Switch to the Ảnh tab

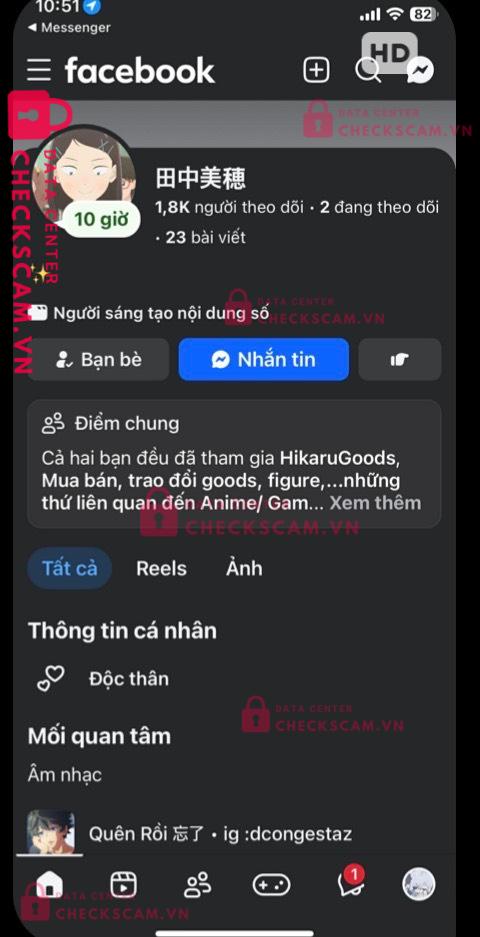(244, 568)
